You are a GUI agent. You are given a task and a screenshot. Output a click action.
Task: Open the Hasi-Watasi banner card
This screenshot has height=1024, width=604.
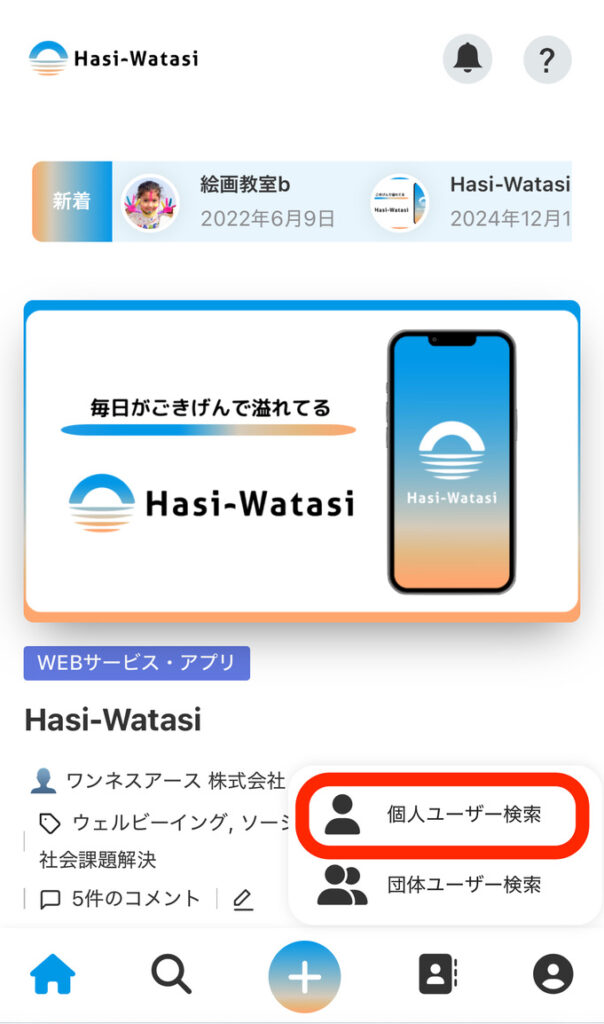click(x=301, y=460)
